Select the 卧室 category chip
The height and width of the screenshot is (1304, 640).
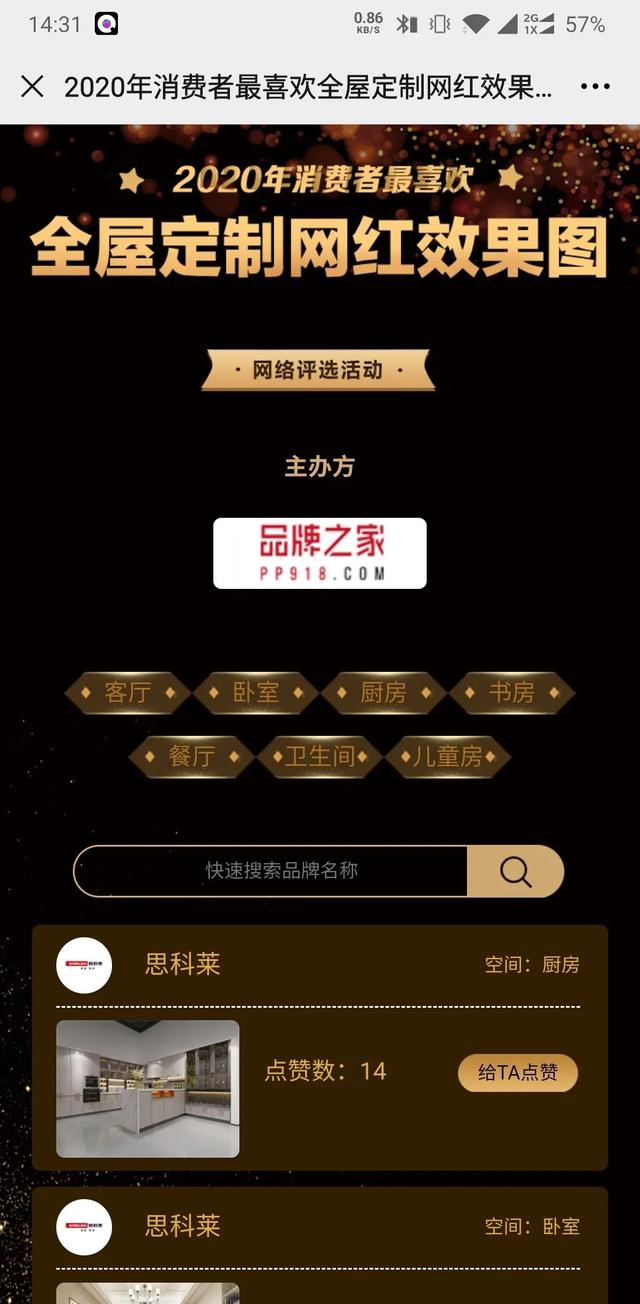tap(255, 693)
